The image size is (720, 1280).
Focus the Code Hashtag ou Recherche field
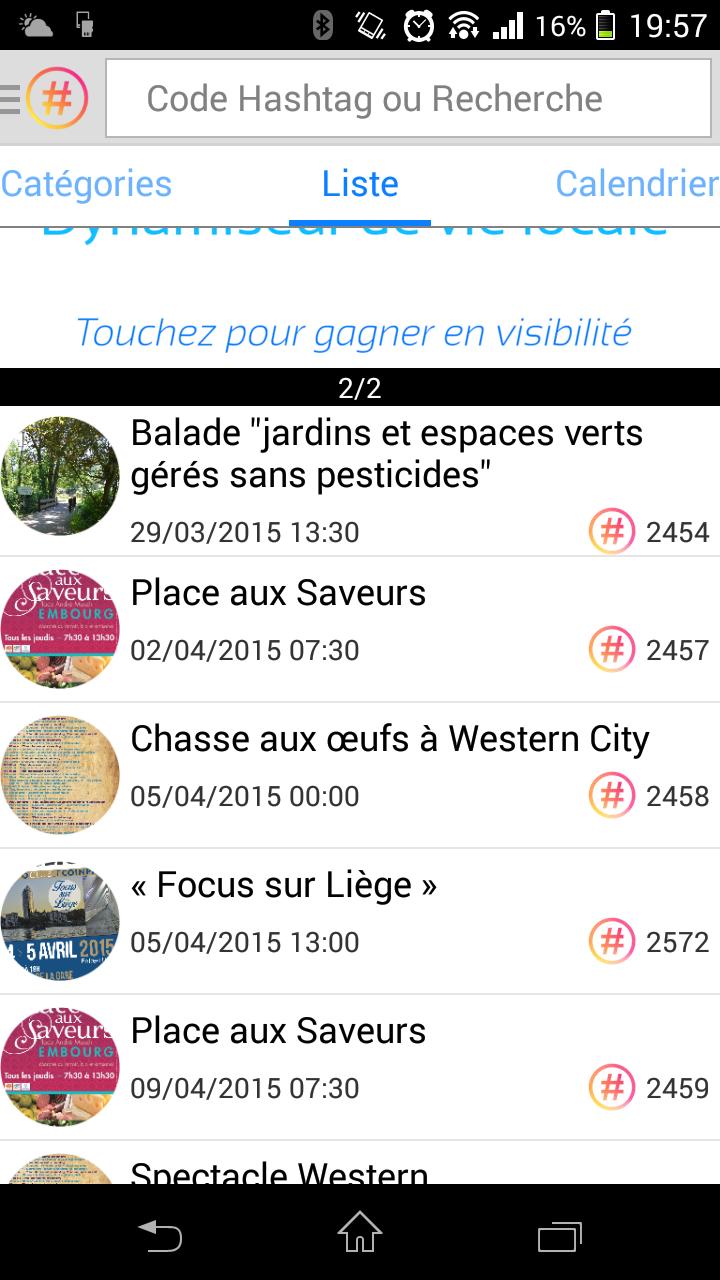[x=410, y=99]
